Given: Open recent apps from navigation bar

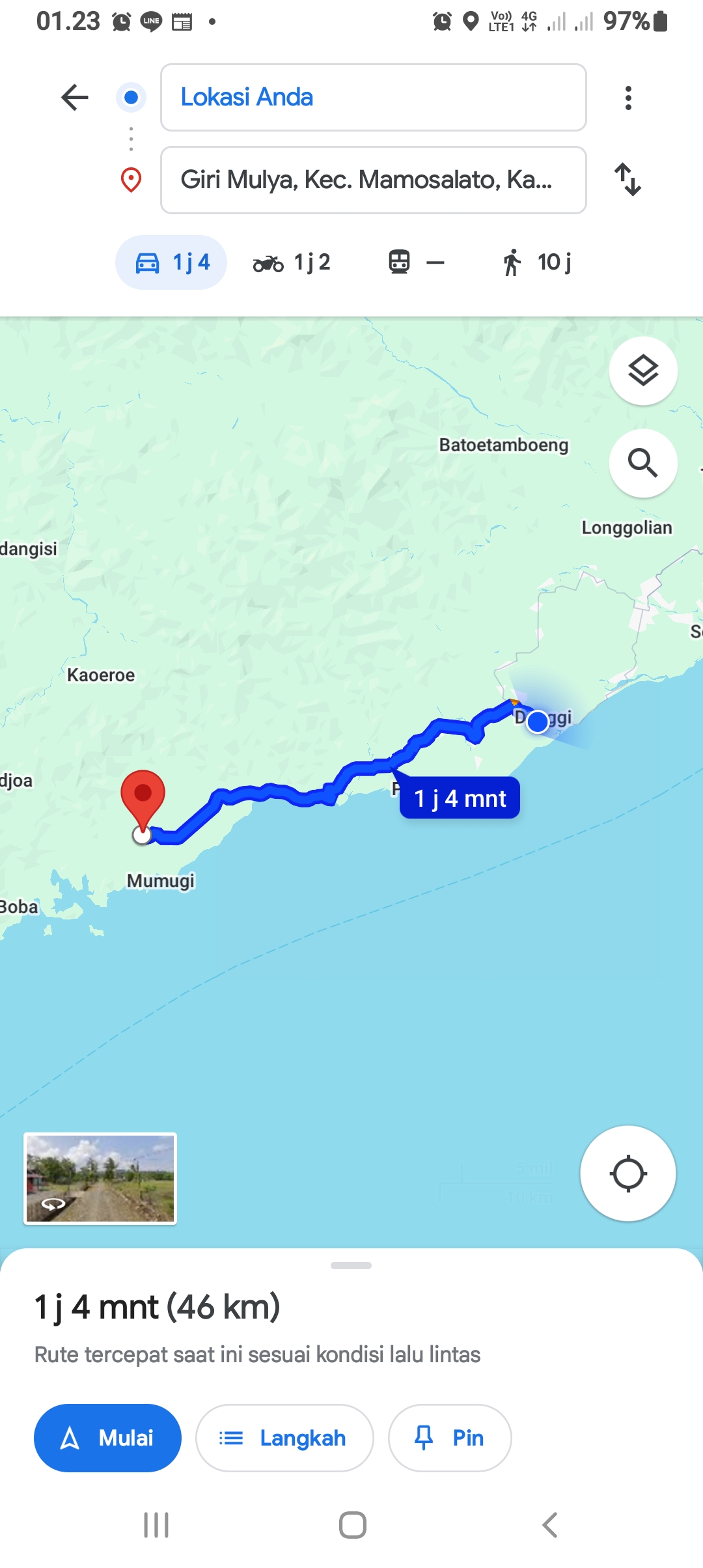Looking at the screenshot, I should click(x=156, y=1525).
